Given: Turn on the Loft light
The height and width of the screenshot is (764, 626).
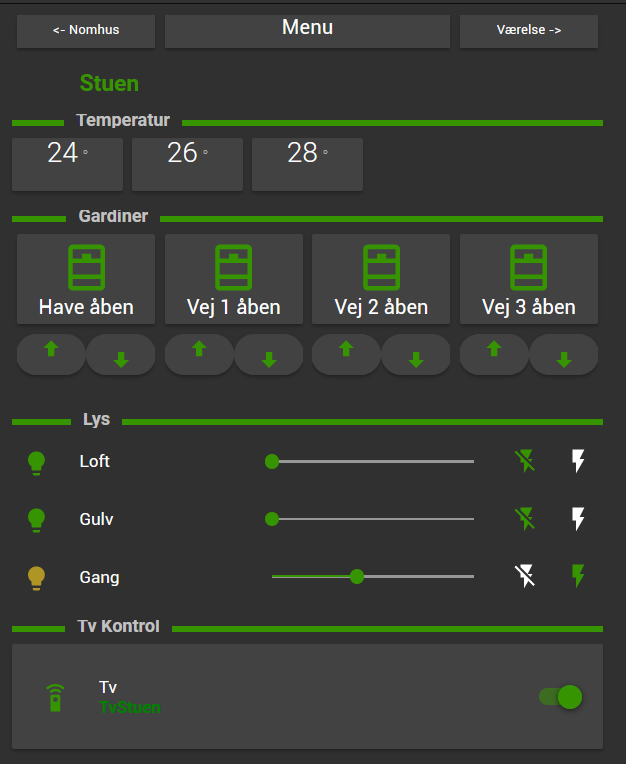Looking at the screenshot, I should pyautogui.click(x=578, y=461).
